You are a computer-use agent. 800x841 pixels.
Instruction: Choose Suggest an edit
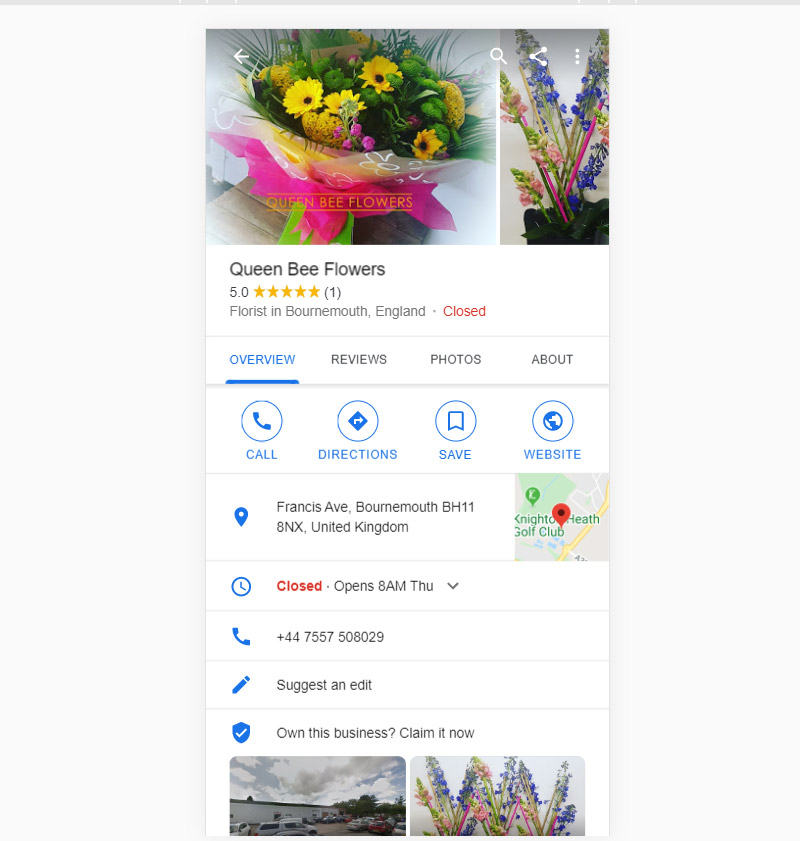pos(324,685)
